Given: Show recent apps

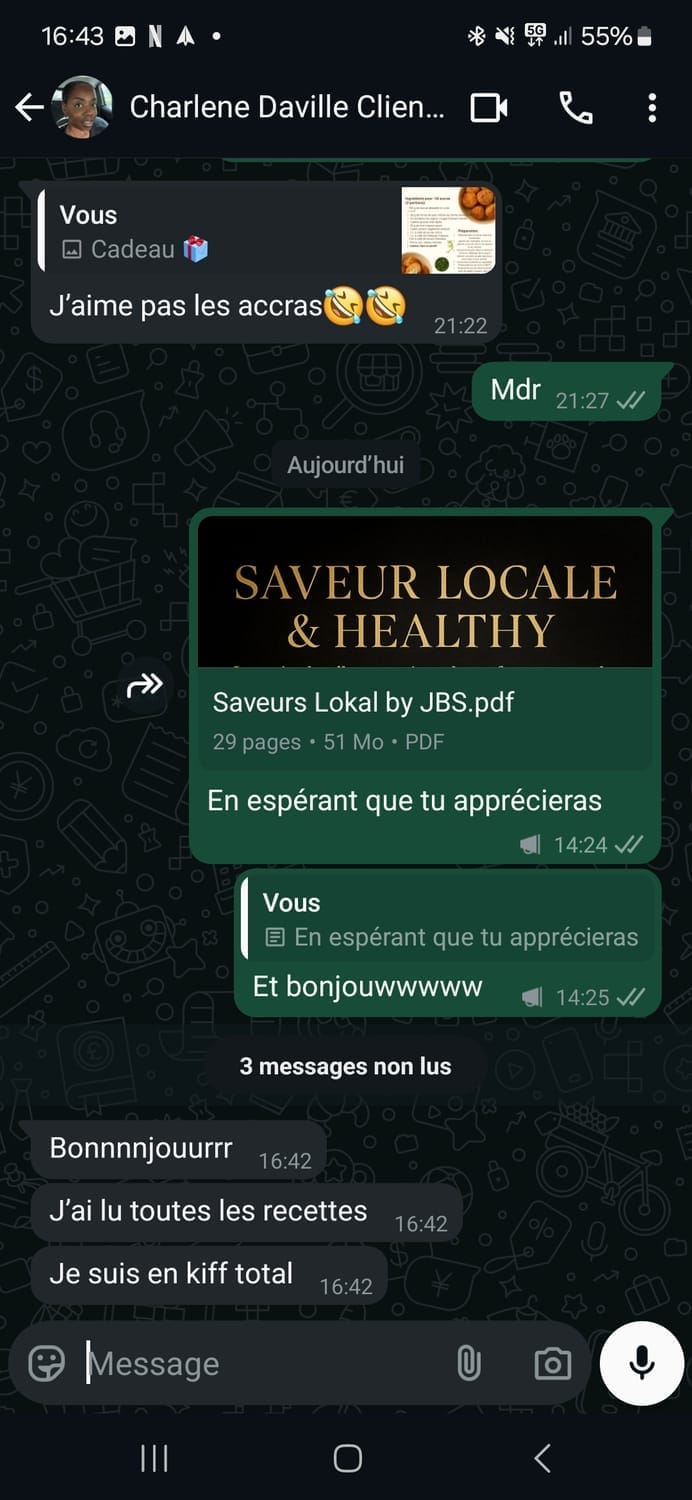Looking at the screenshot, I should (x=153, y=1459).
